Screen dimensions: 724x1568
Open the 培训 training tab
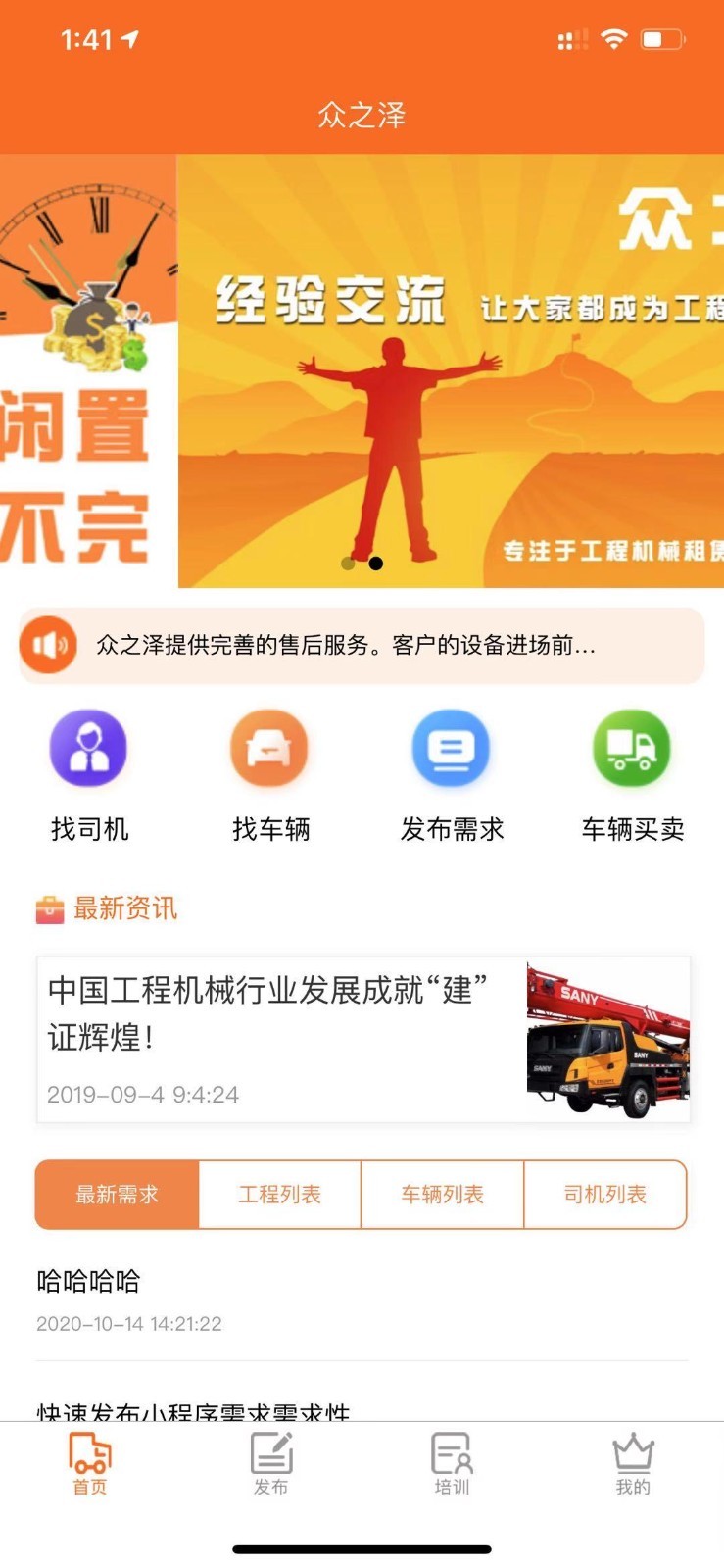(452, 1464)
